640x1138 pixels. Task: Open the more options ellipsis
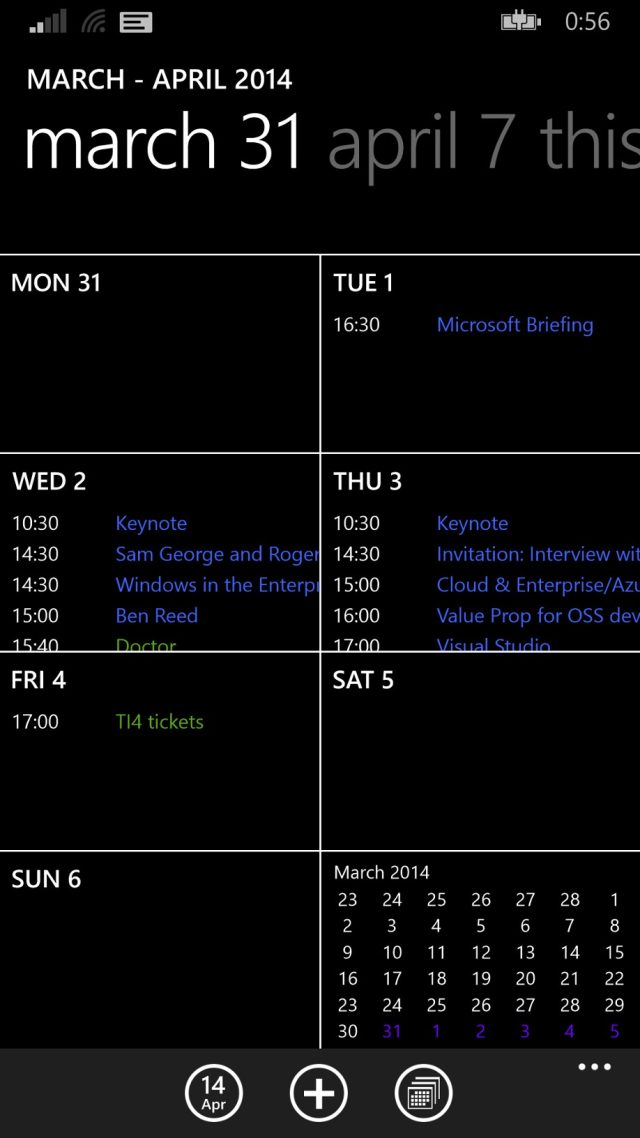click(x=594, y=1068)
